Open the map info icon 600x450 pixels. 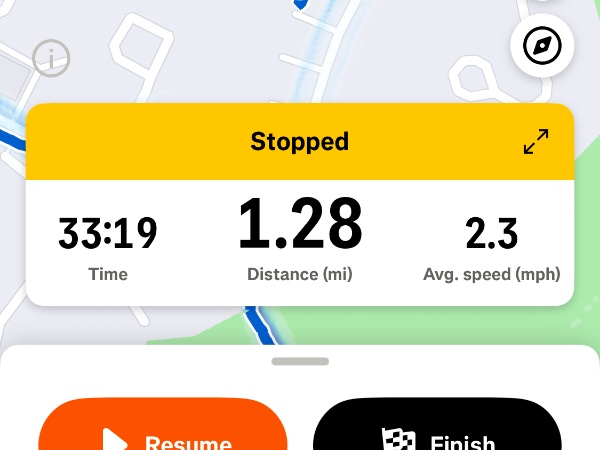coord(51,59)
